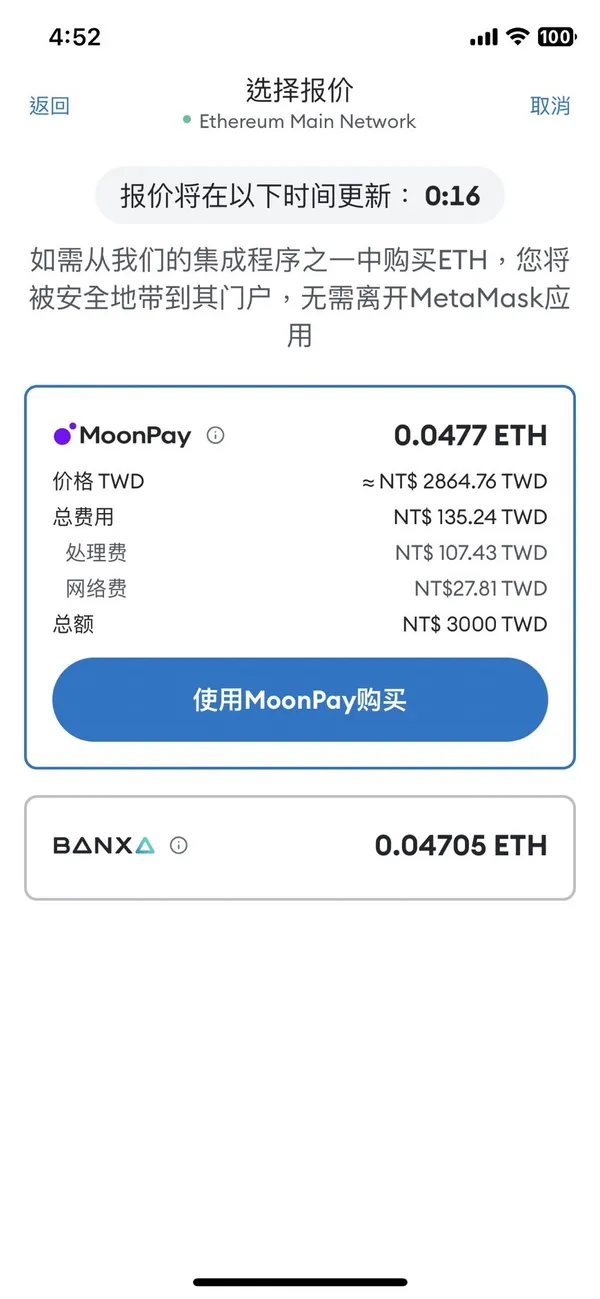Select the Banxa quote card

point(300,847)
